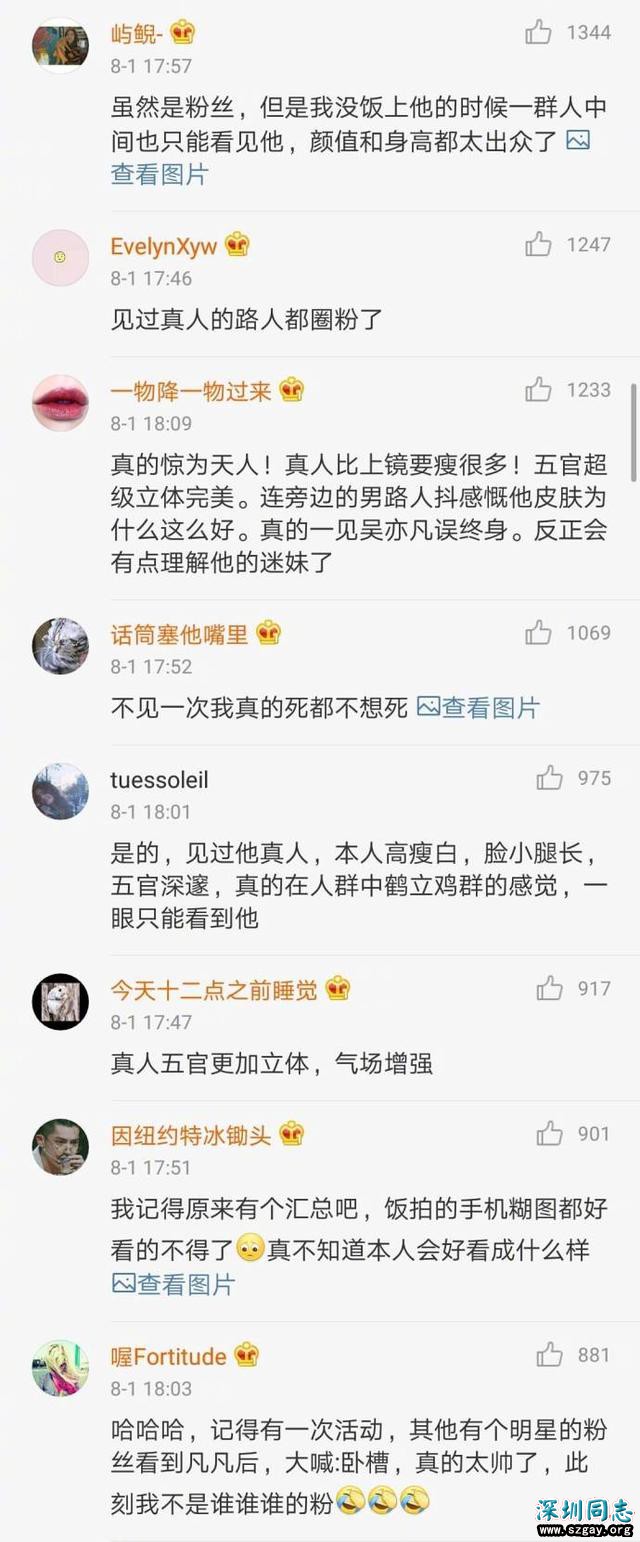Like tuessoleil's comment
640x1542 pixels.
[549, 779]
